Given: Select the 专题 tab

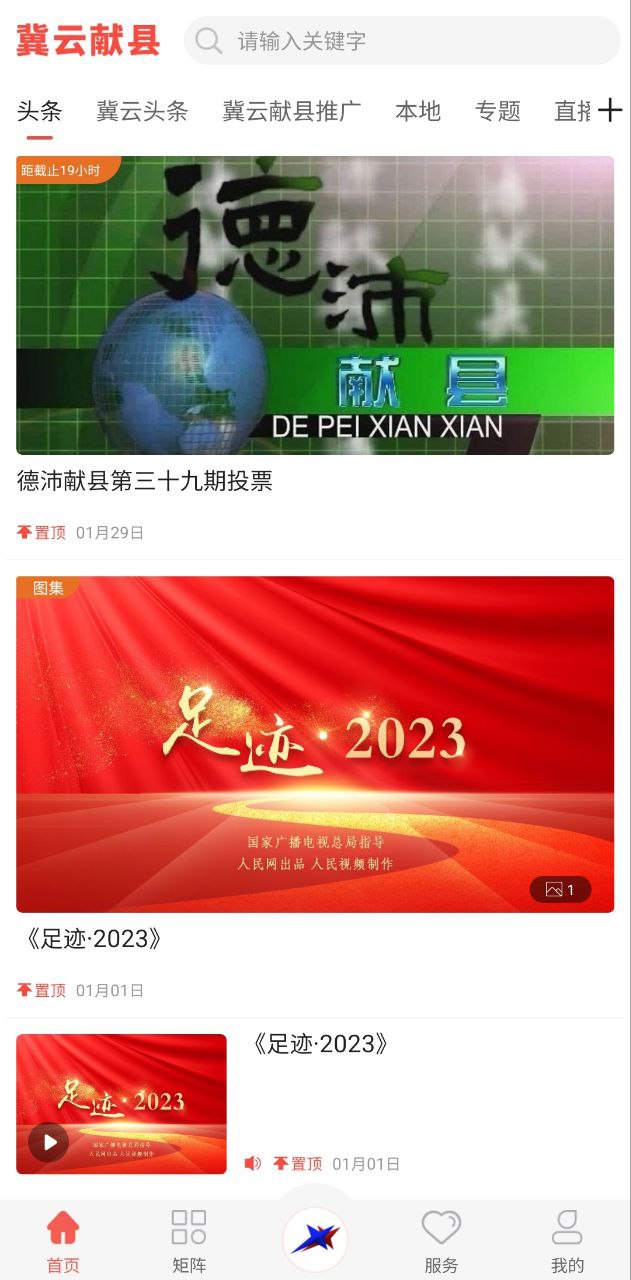Looking at the screenshot, I should point(497,111).
